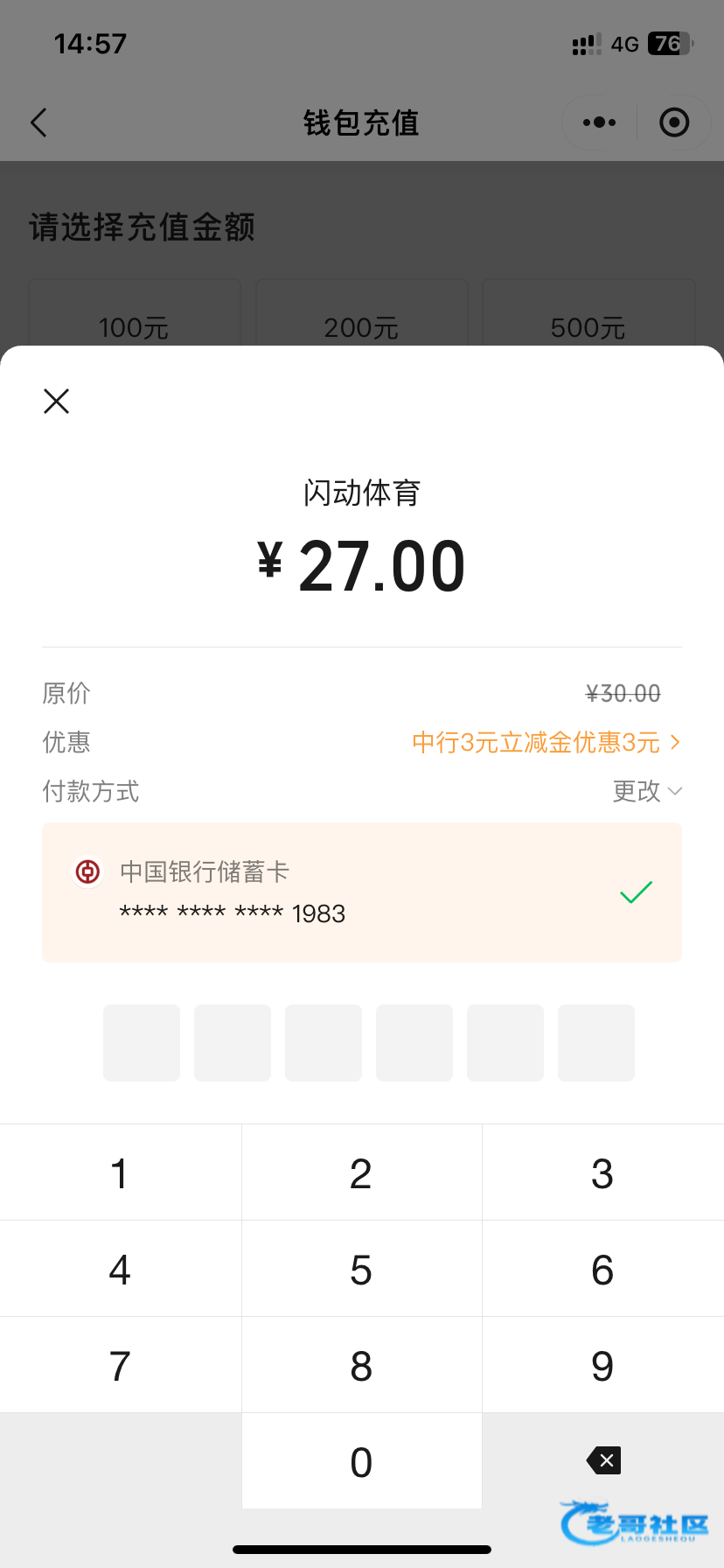Enter digit 1 on the keypad
Viewport: 724px width, 1568px height.
(x=121, y=1172)
